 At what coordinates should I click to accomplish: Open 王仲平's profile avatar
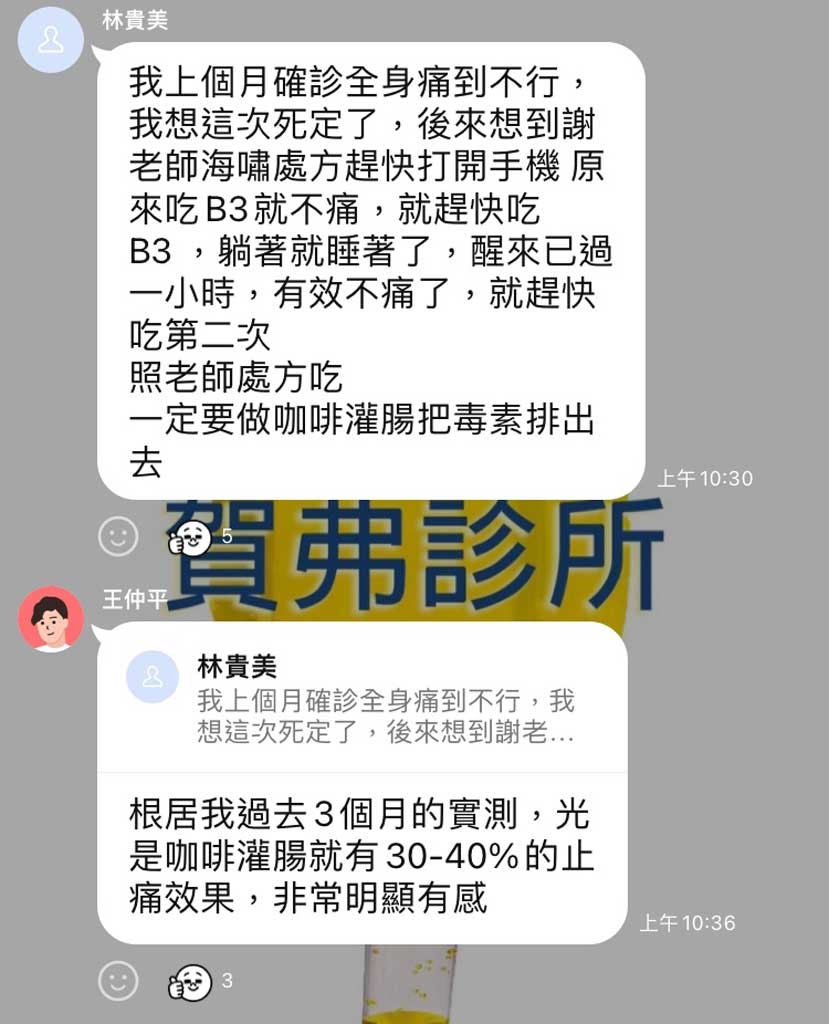(50, 619)
